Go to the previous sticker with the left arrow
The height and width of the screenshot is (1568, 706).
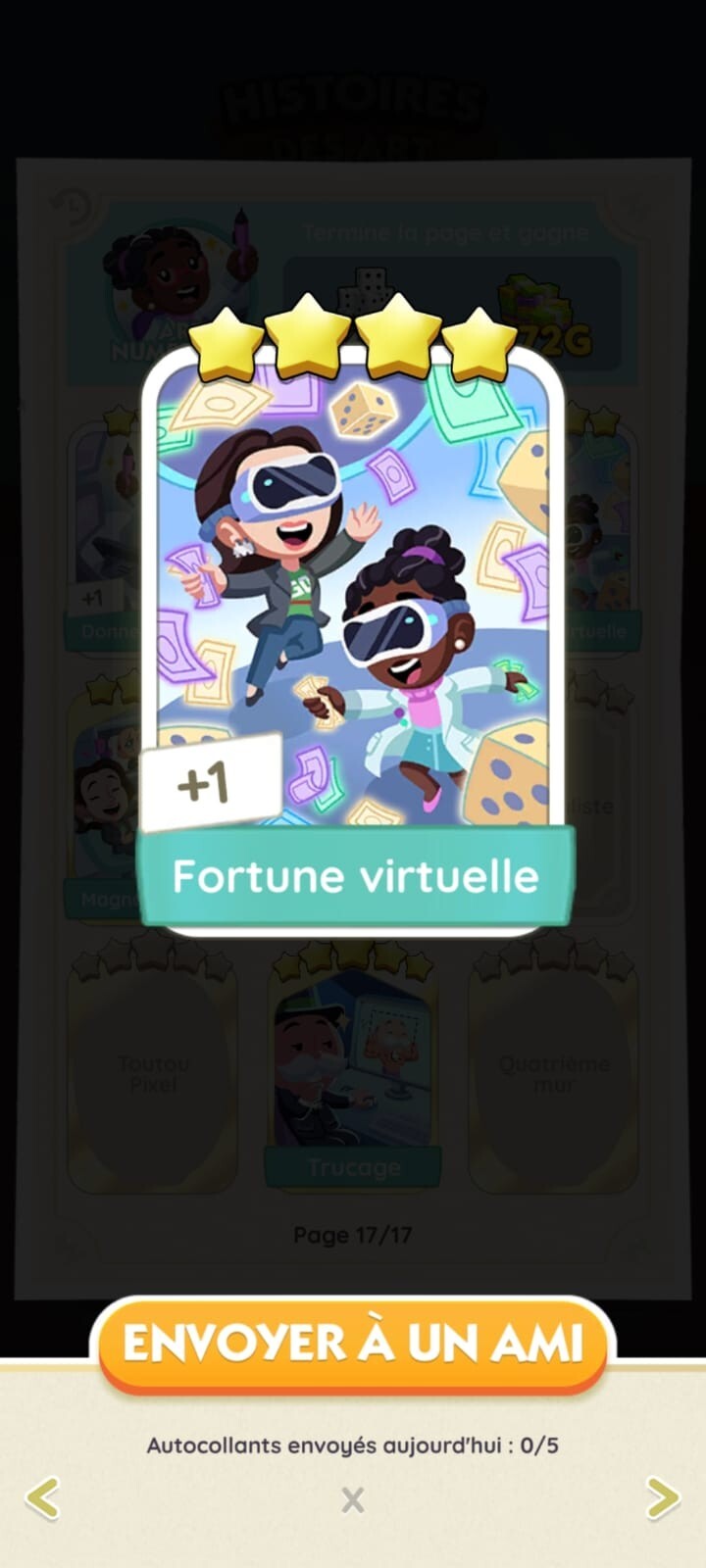tap(42, 1497)
